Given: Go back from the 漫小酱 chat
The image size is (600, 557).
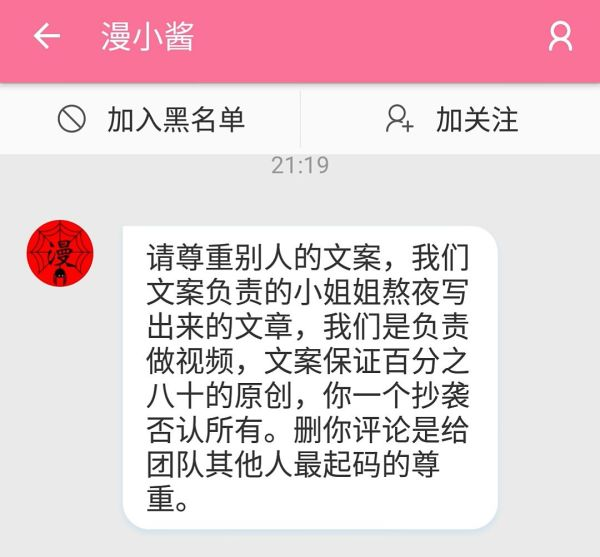Looking at the screenshot, I should click(x=46, y=37).
